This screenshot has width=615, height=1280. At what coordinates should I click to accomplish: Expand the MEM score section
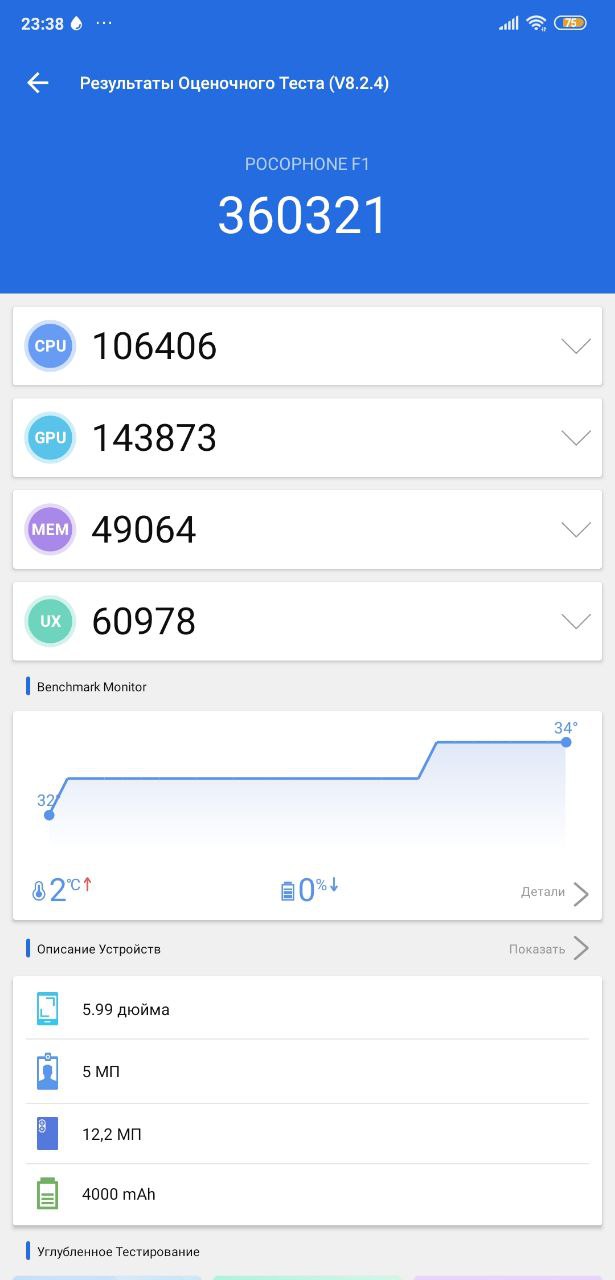576,529
